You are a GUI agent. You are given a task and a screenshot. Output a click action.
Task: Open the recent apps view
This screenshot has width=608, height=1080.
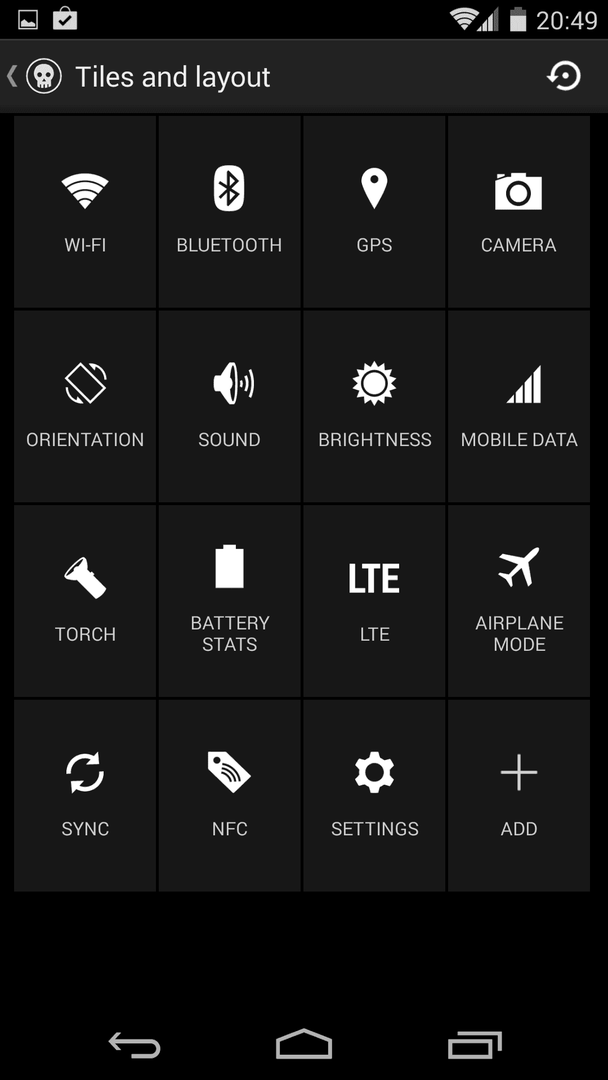pos(474,1045)
